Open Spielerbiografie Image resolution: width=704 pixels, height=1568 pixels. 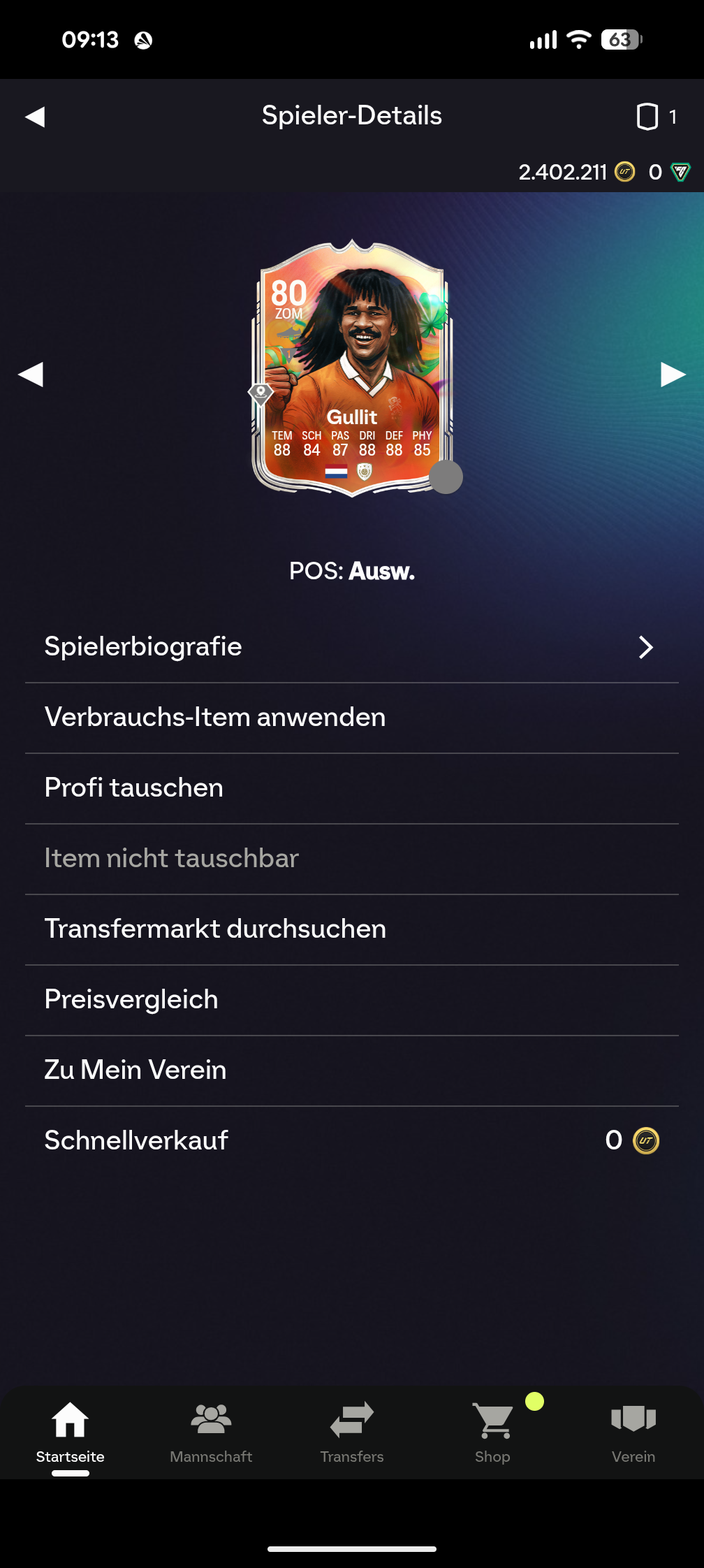(352, 647)
